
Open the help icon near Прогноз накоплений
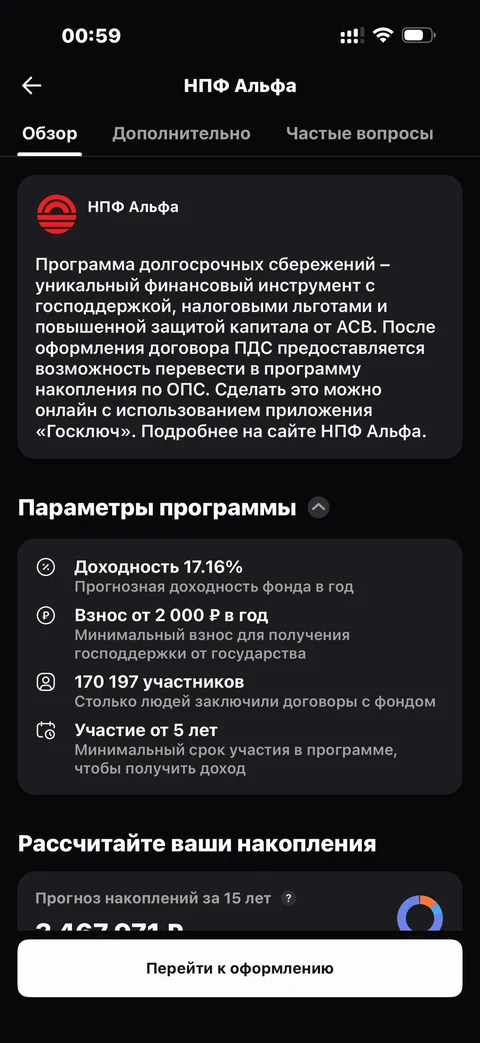(288, 898)
